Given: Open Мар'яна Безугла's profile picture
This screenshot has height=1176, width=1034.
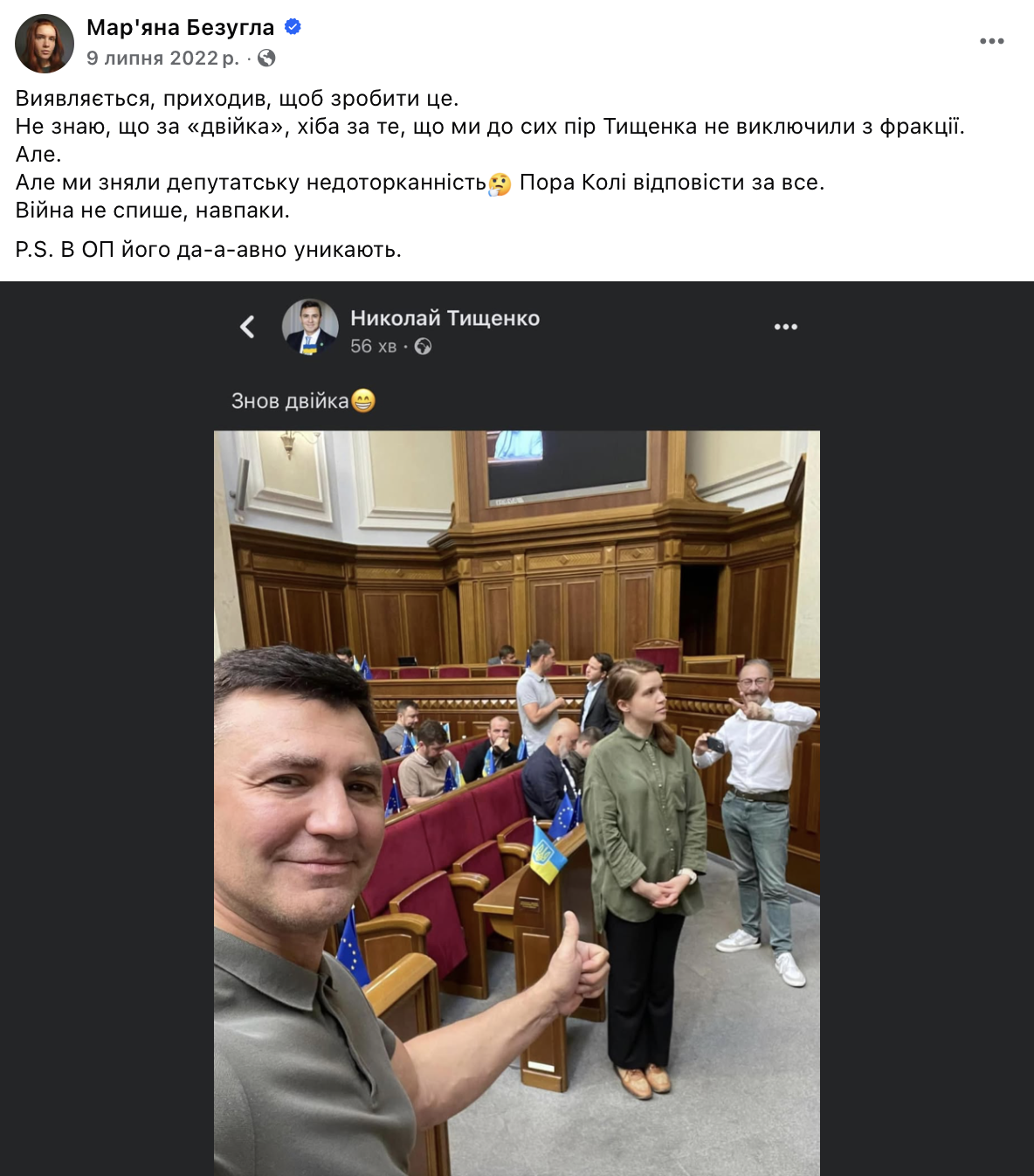Looking at the screenshot, I should coord(45,44).
